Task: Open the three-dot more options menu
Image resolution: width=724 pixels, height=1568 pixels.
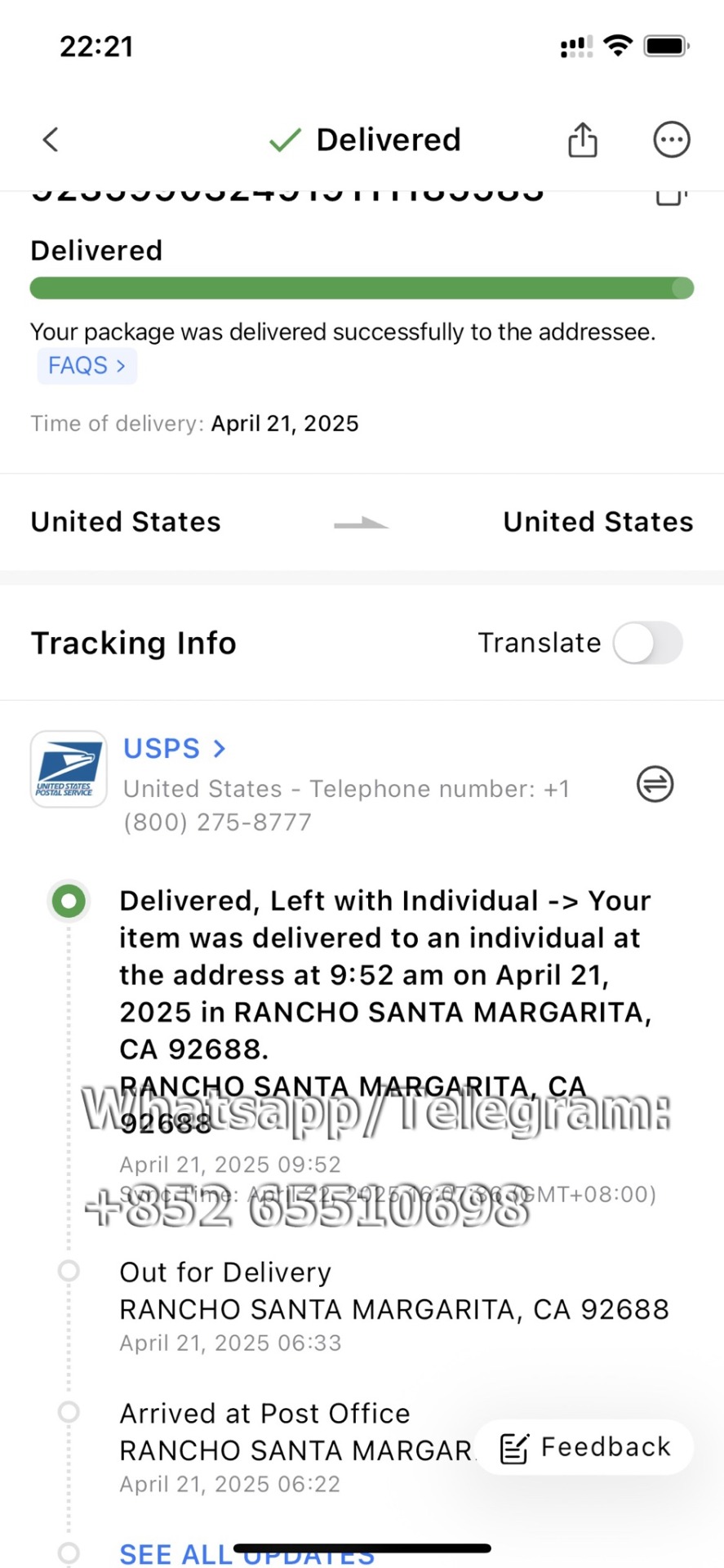Action: pos(671,140)
